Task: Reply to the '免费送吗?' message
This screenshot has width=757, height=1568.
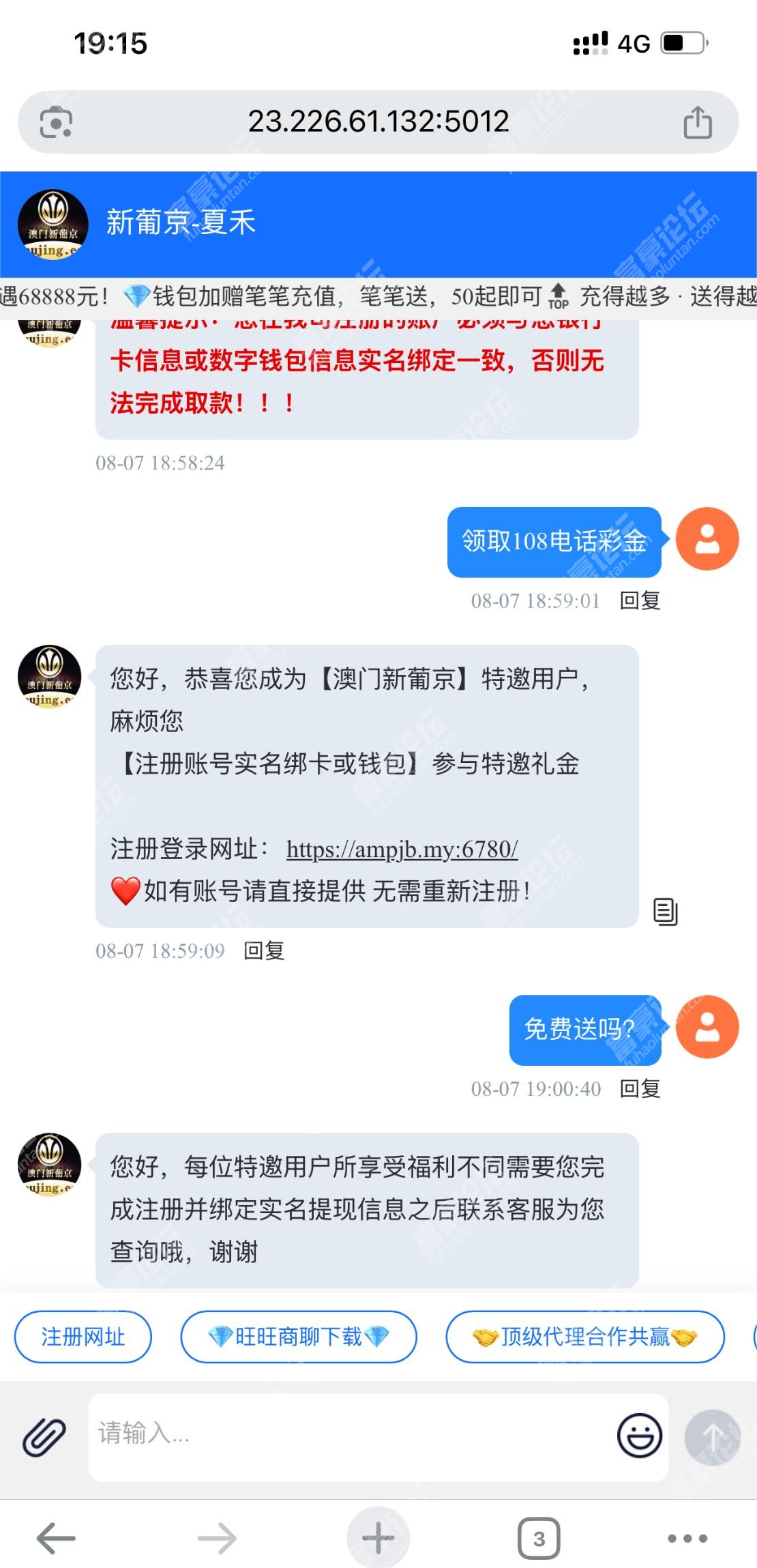Action: (x=640, y=1088)
